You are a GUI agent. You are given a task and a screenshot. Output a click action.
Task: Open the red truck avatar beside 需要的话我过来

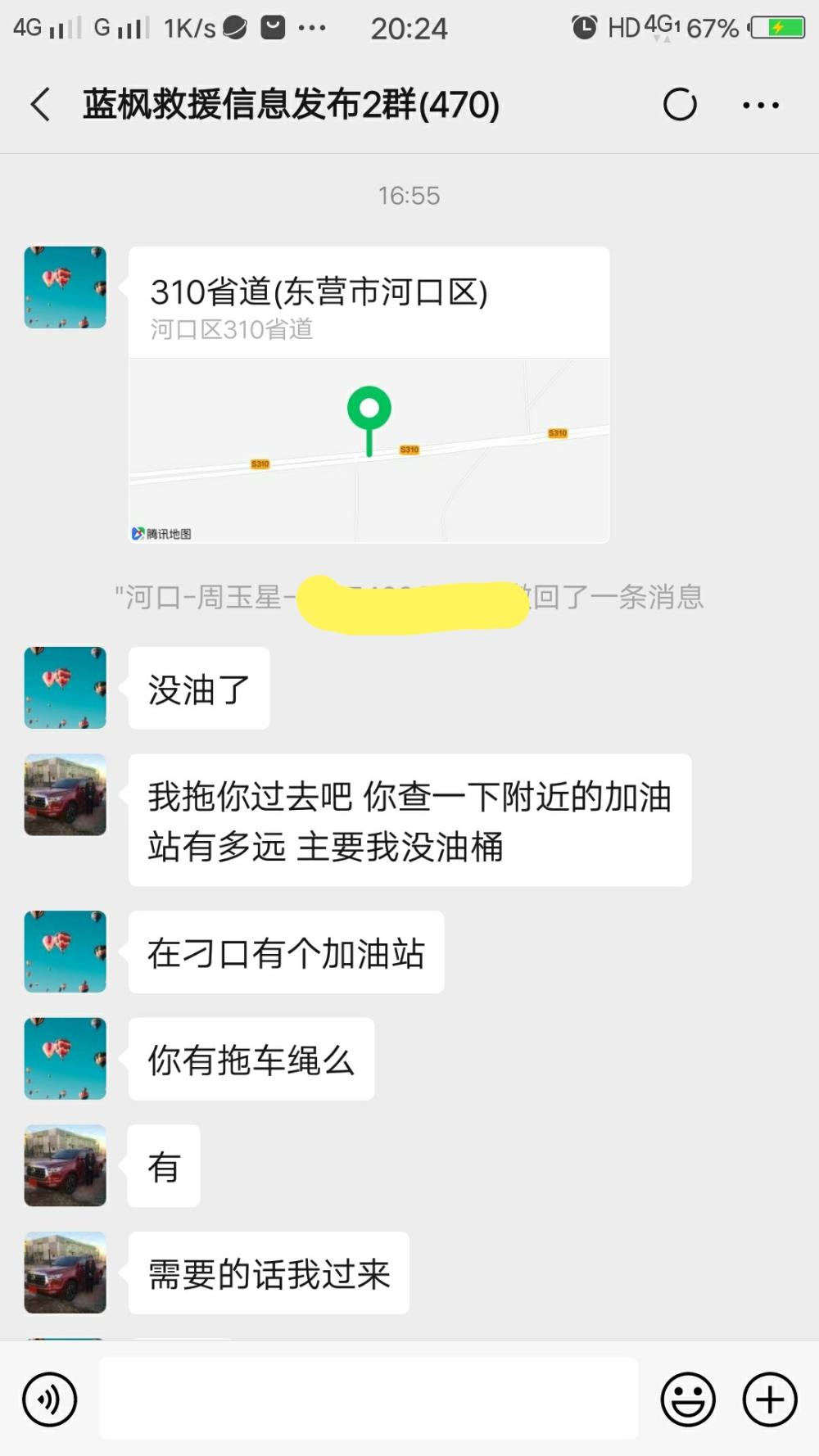[x=66, y=1273]
